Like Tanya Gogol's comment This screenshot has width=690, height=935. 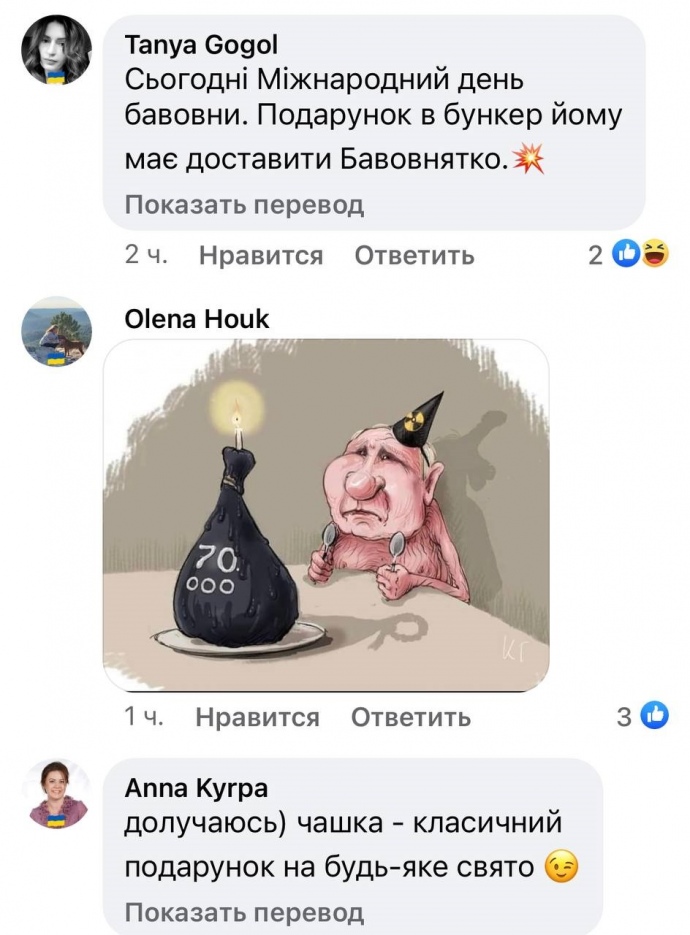[x=260, y=256]
